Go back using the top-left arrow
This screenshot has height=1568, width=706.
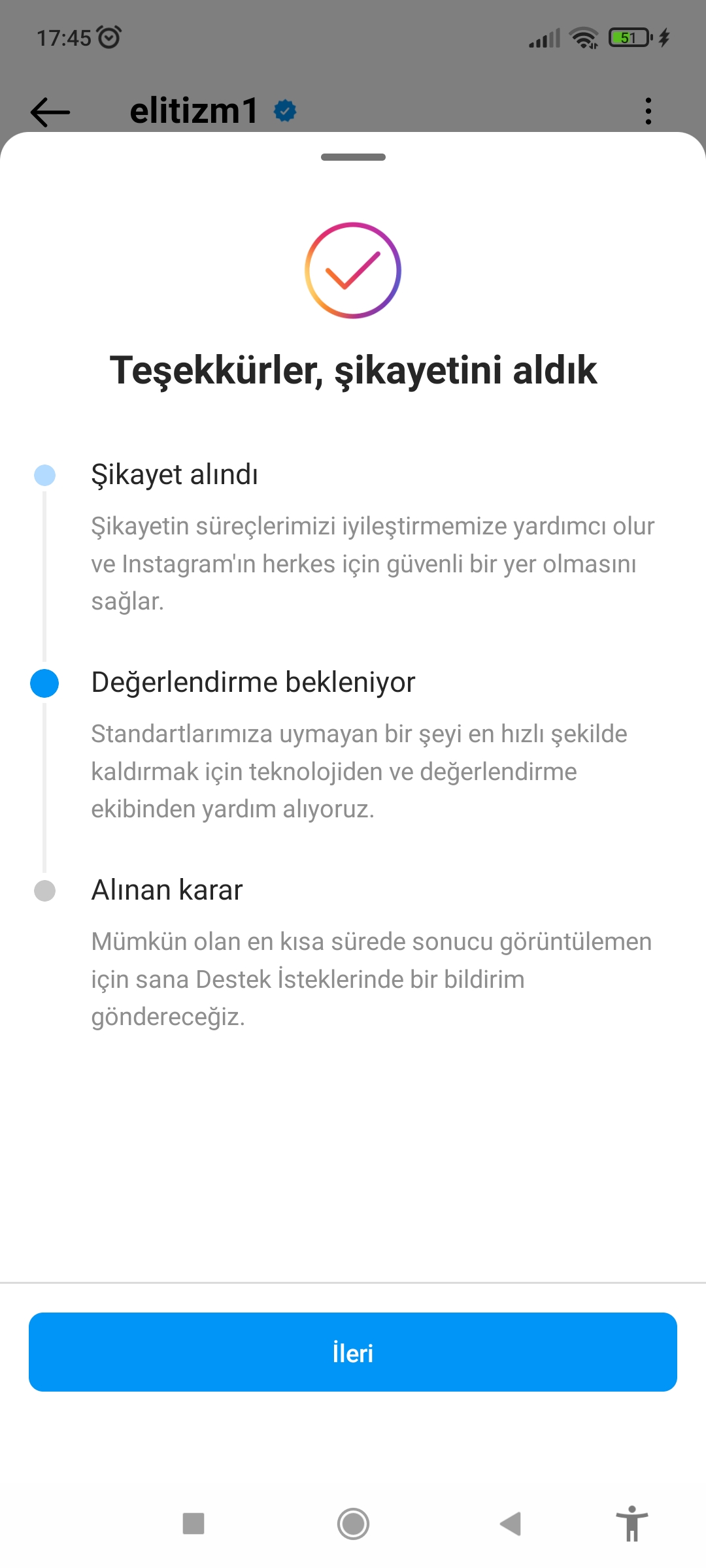coord(50,112)
